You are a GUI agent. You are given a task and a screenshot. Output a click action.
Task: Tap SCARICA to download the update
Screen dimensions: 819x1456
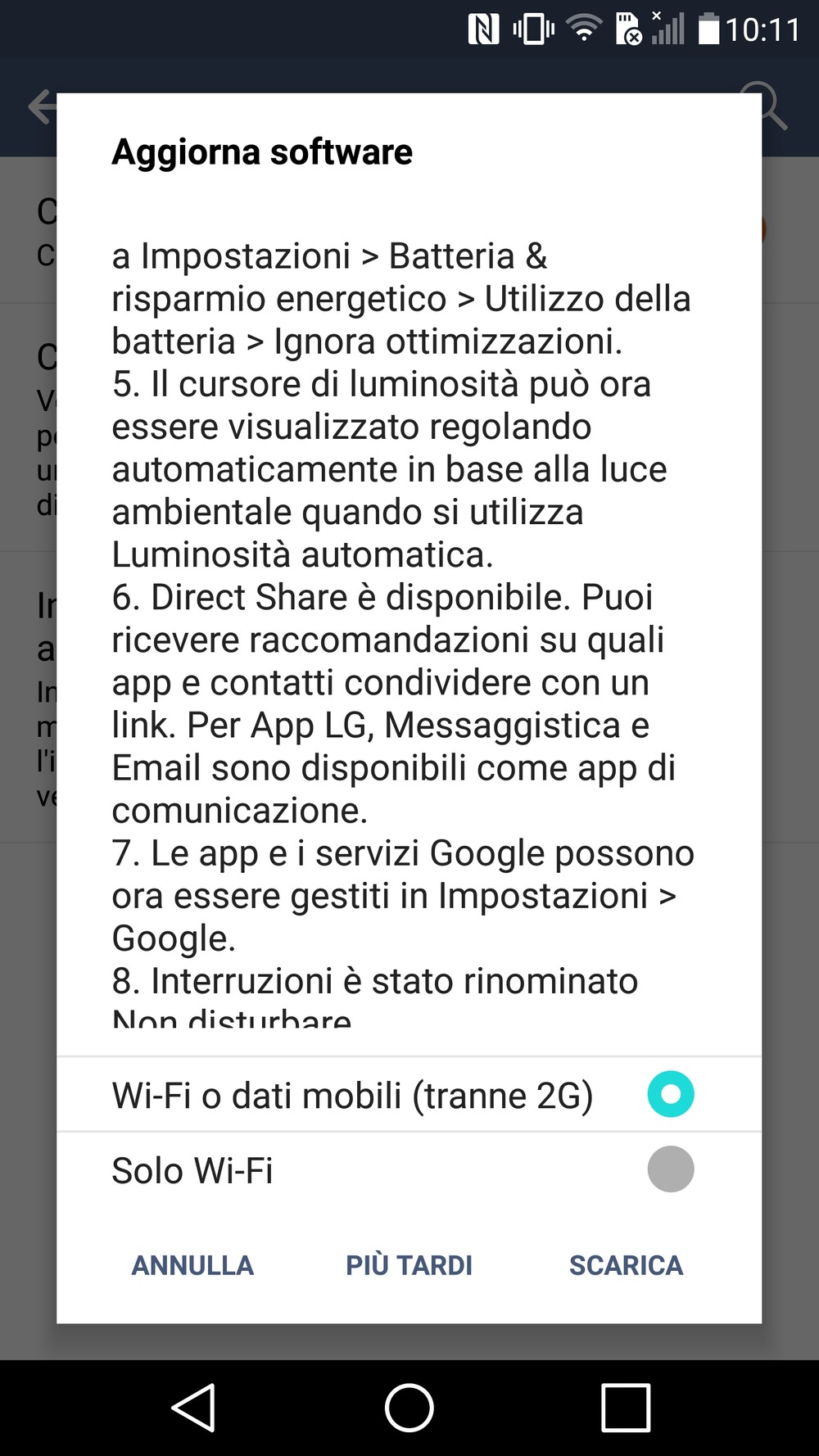click(x=626, y=1265)
